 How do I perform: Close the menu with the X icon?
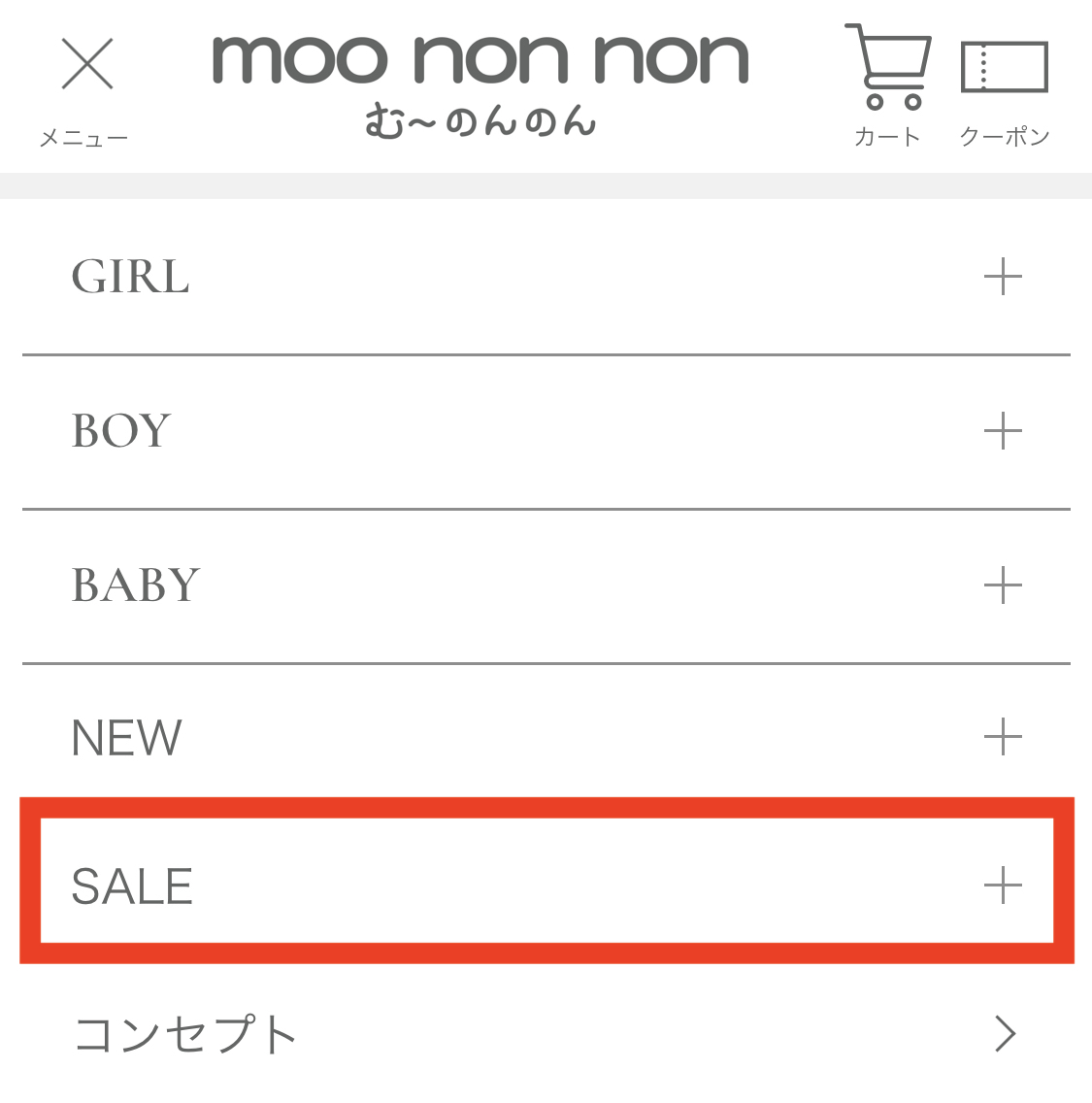tap(87, 66)
